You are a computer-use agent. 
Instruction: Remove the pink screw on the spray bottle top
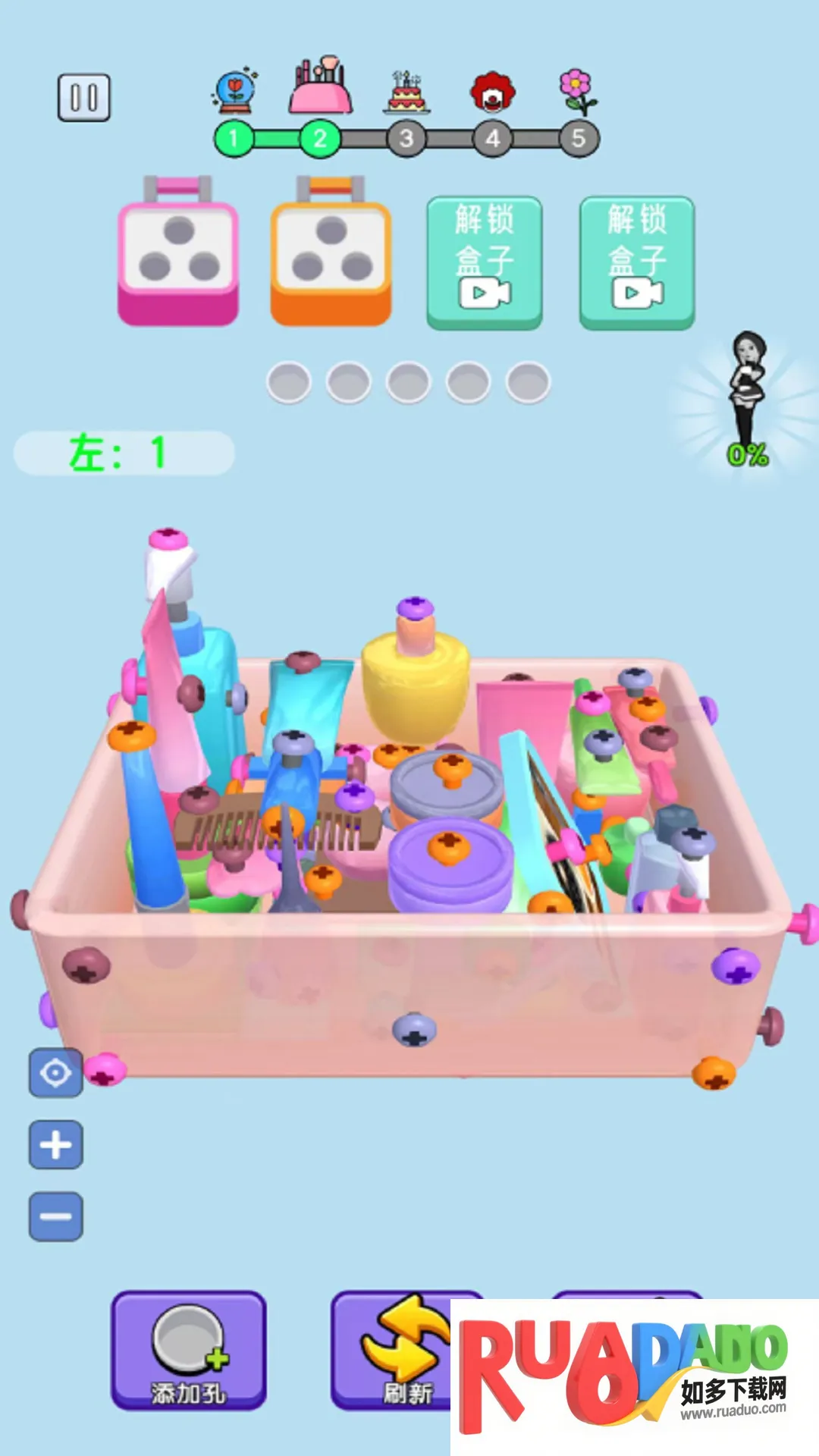coord(168,538)
